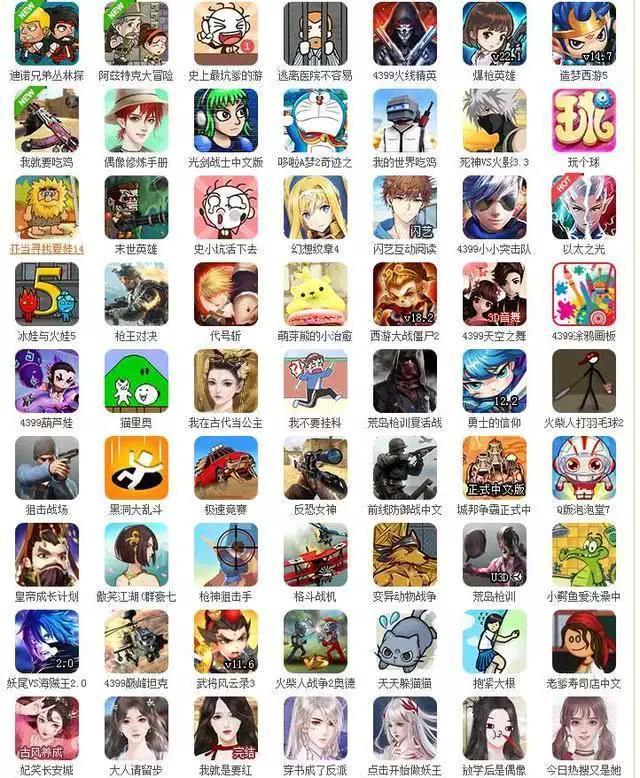Open the underlined 亚当寻找夏娃14 link
Image resolution: width=640 pixels, height=778 pixels.
click(x=46, y=248)
